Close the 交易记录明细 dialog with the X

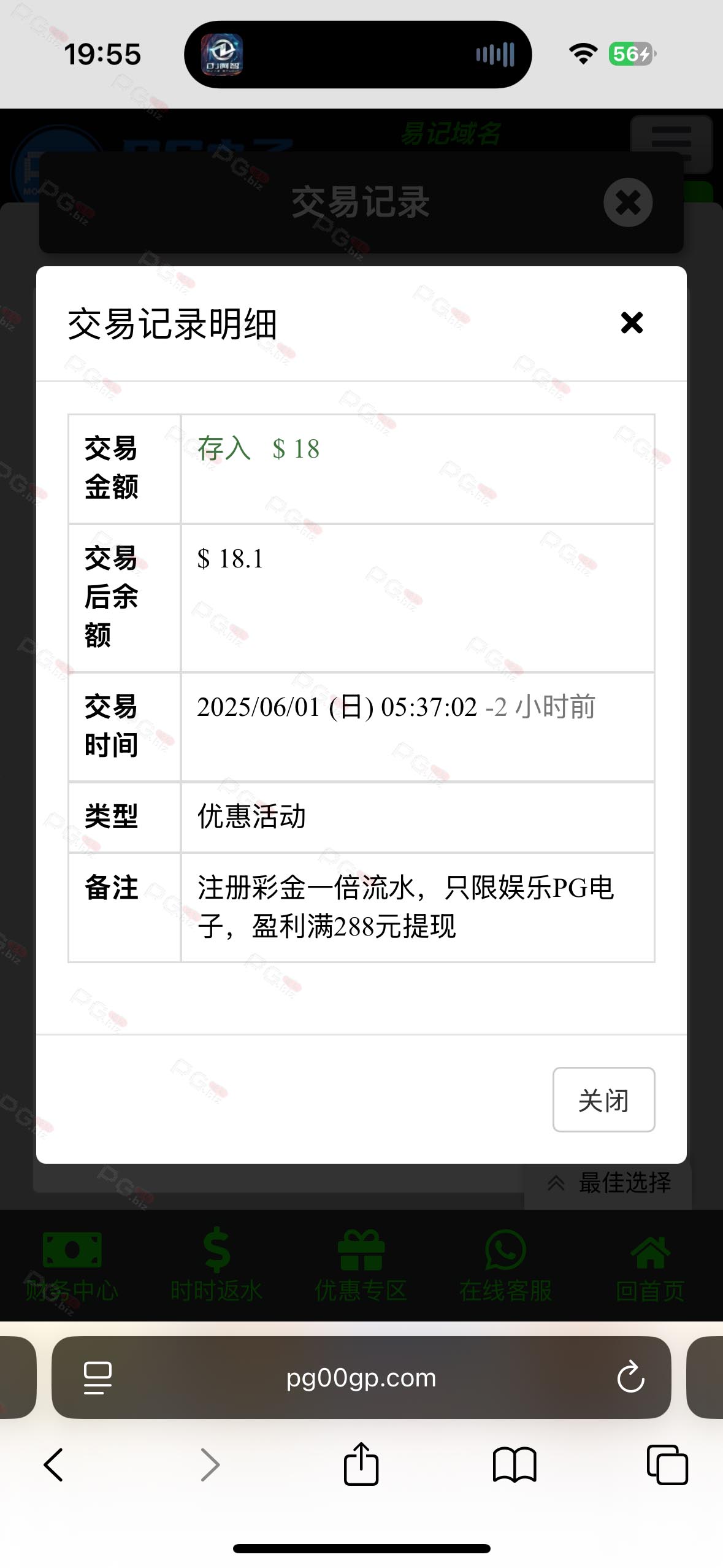(x=632, y=323)
